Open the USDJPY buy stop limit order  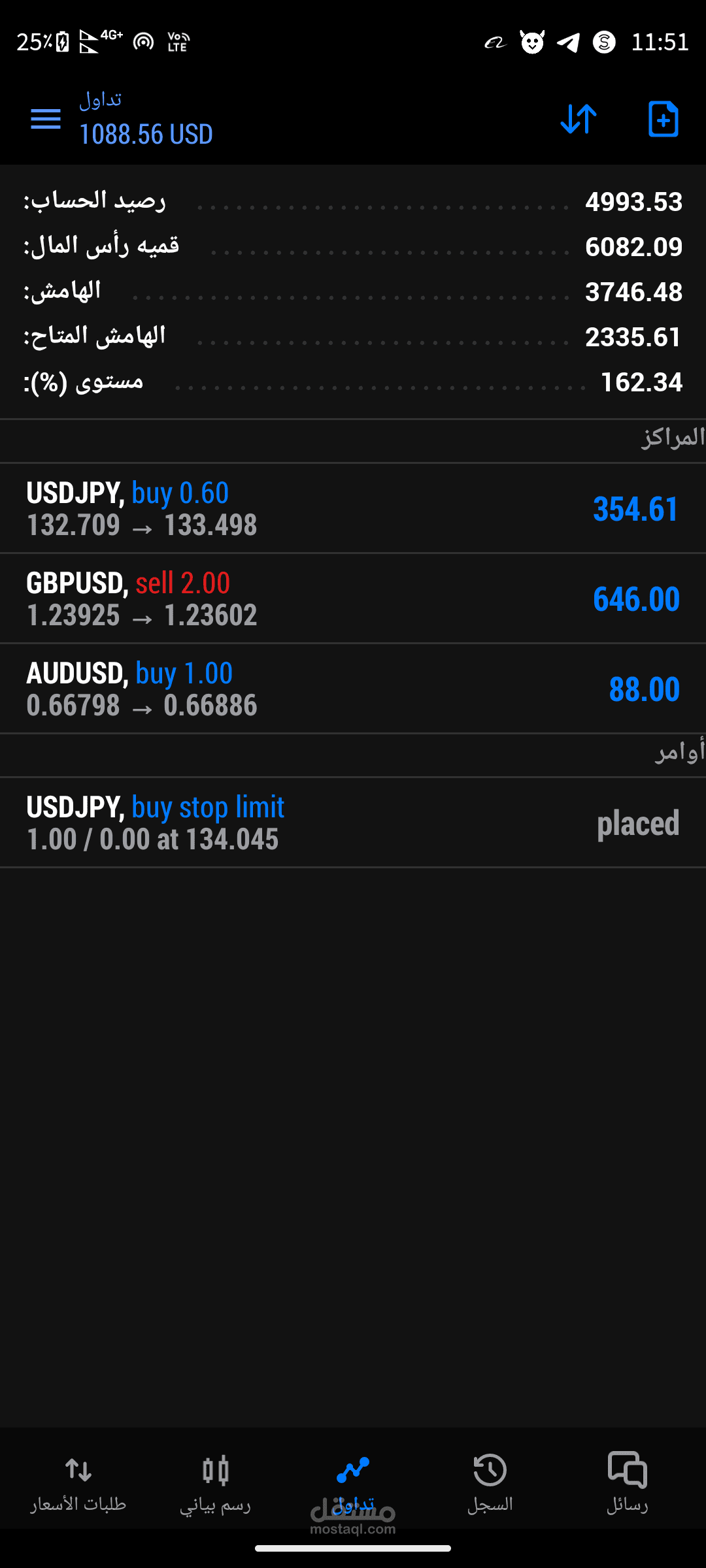coord(353,823)
